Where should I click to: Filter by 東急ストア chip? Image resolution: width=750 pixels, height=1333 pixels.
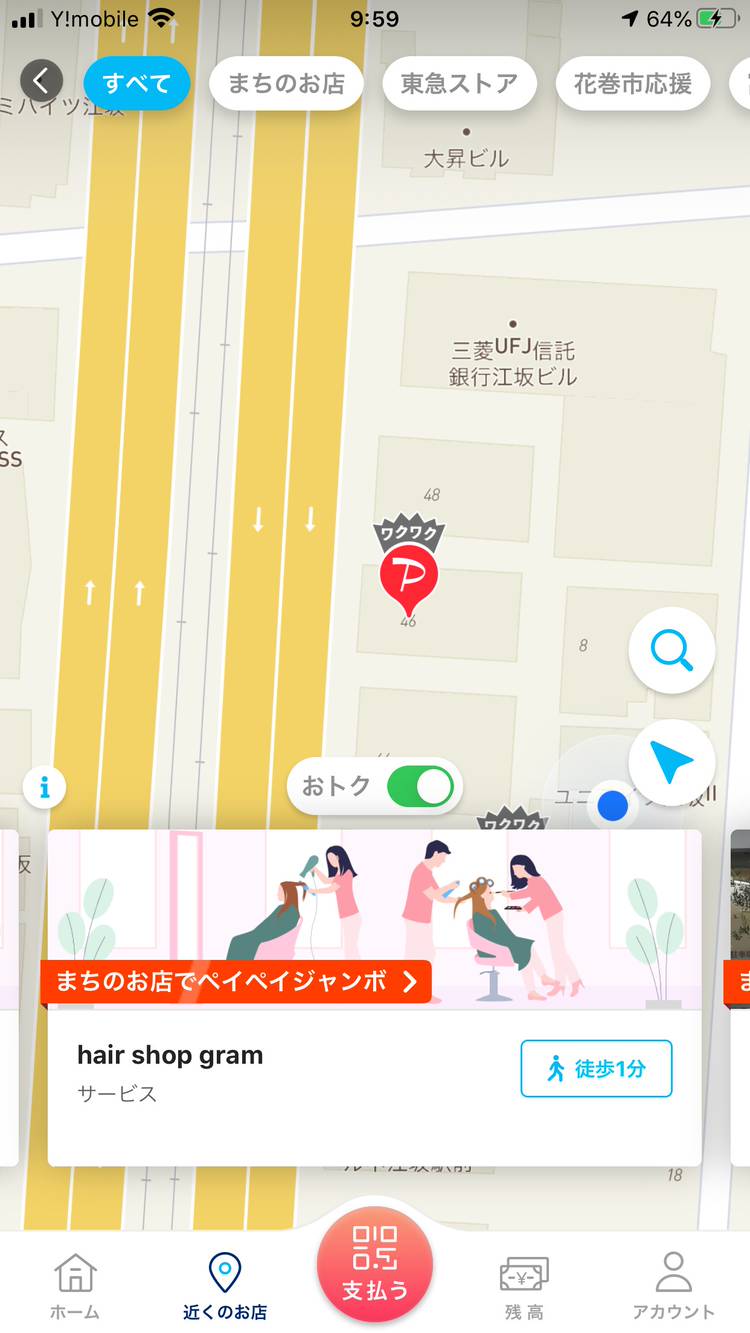coord(460,83)
